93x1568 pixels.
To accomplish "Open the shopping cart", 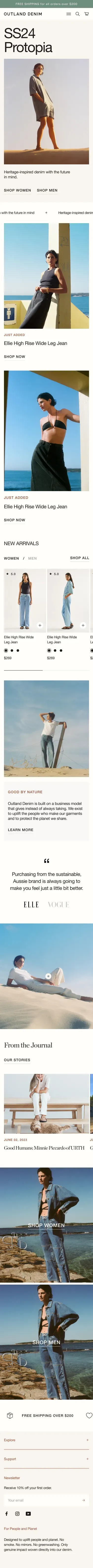I will pyautogui.click(x=86, y=13).
